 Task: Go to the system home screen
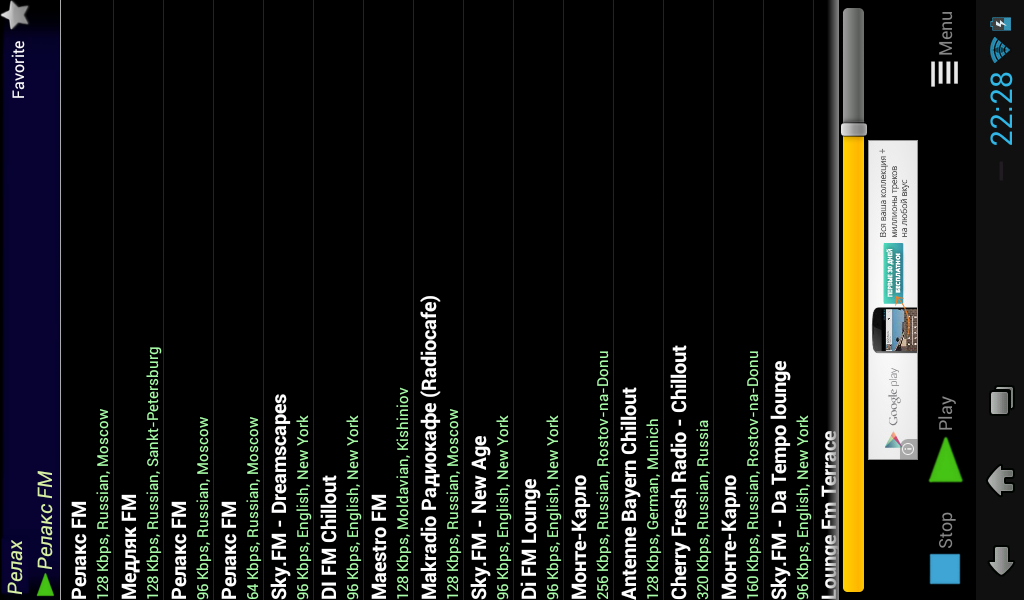click(x=1000, y=480)
